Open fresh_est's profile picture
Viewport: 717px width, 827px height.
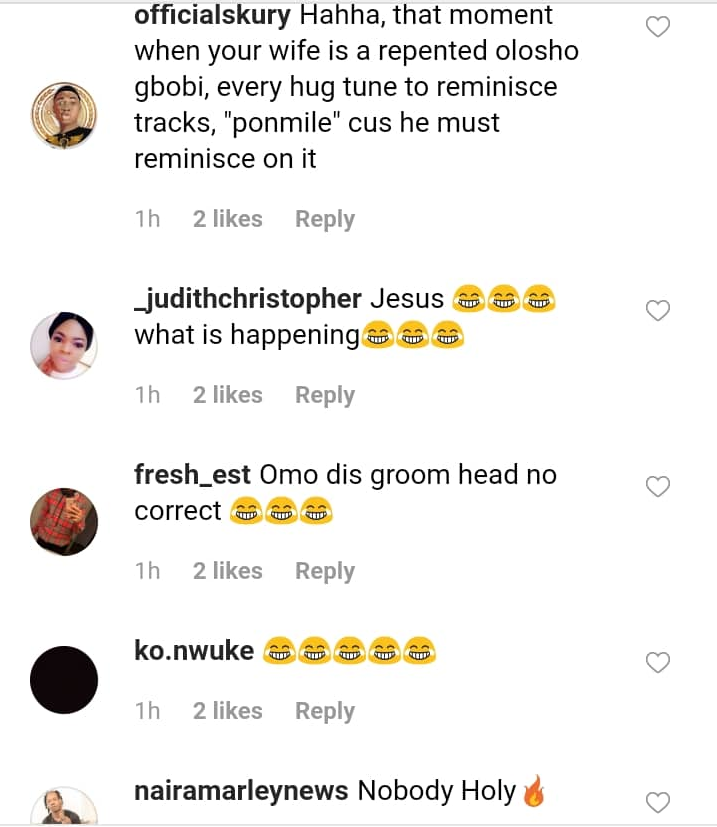click(x=64, y=522)
